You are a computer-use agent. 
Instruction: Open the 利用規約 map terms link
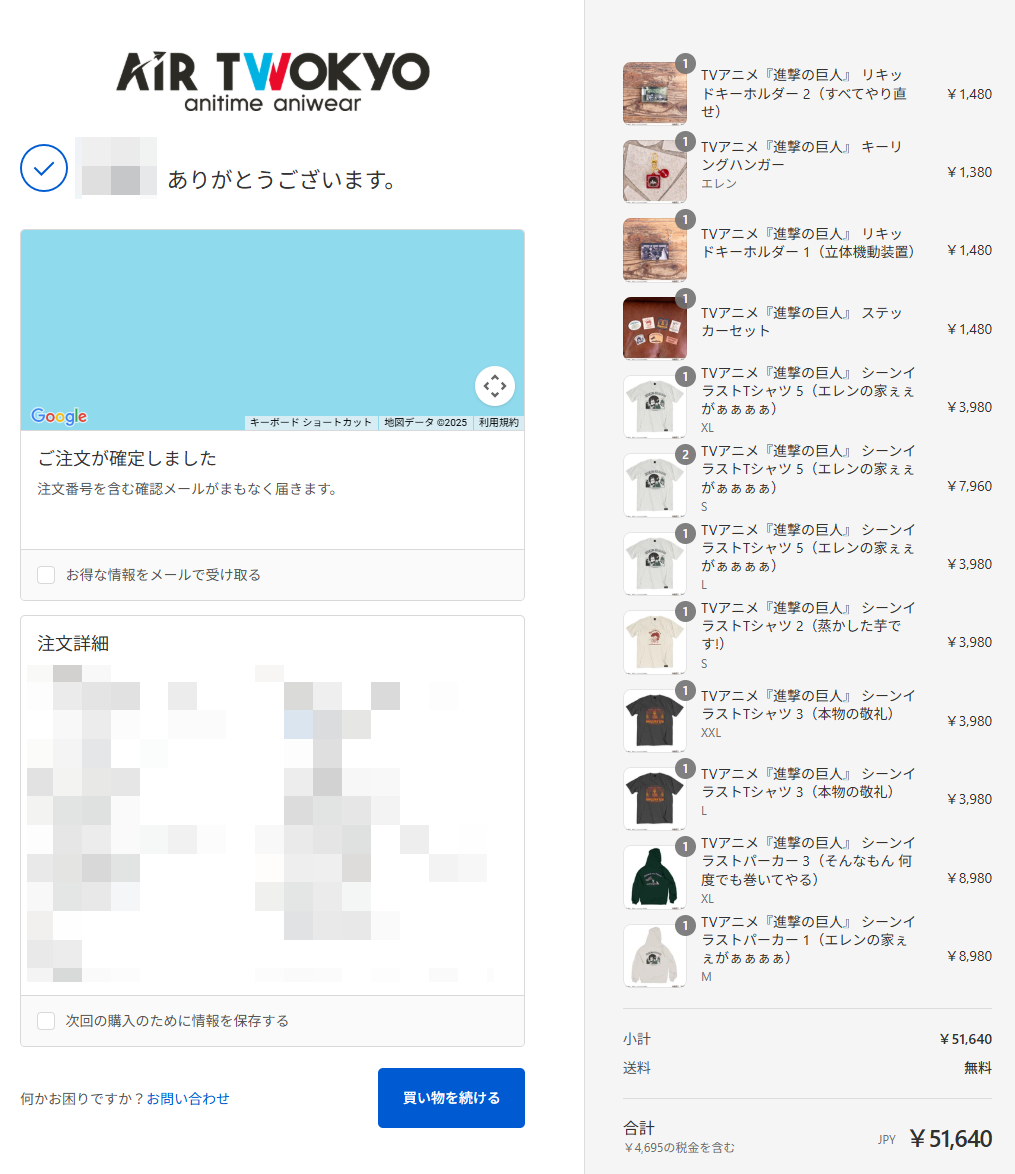[x=498, y=423]
